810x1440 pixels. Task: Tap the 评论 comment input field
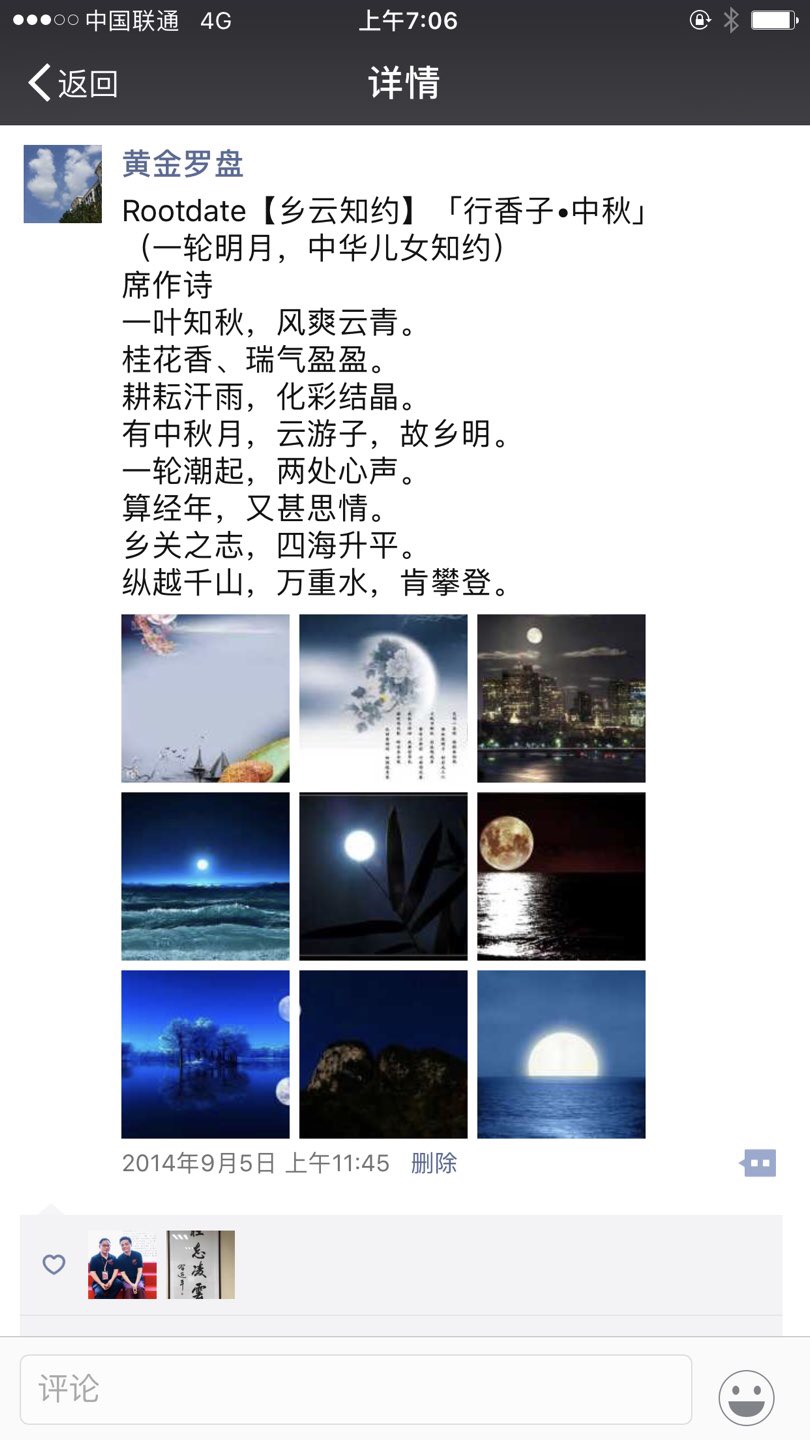point(355,1389)
